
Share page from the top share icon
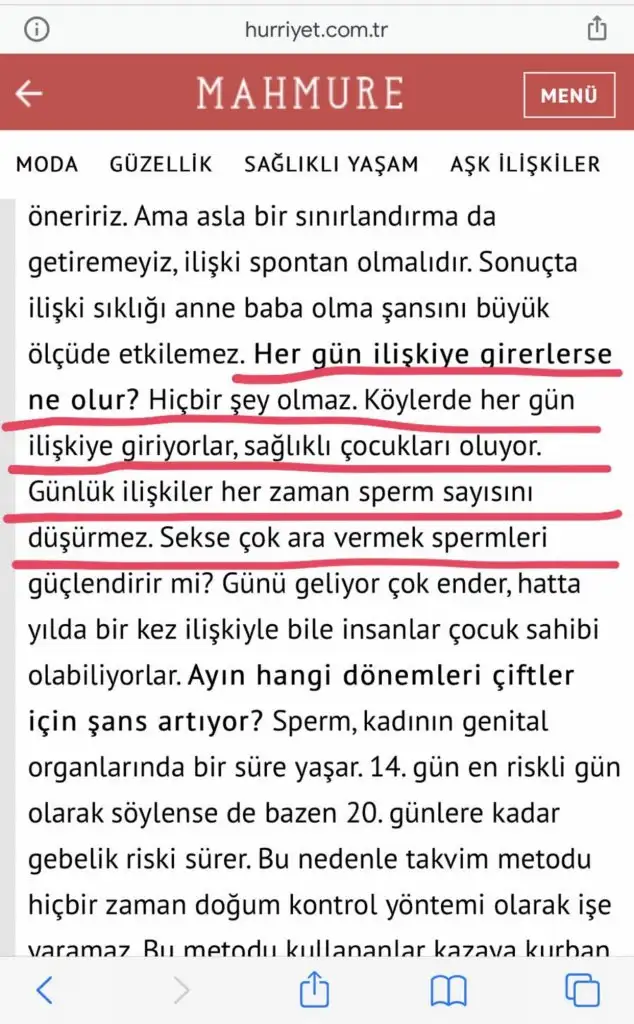(x=597, y=27)
